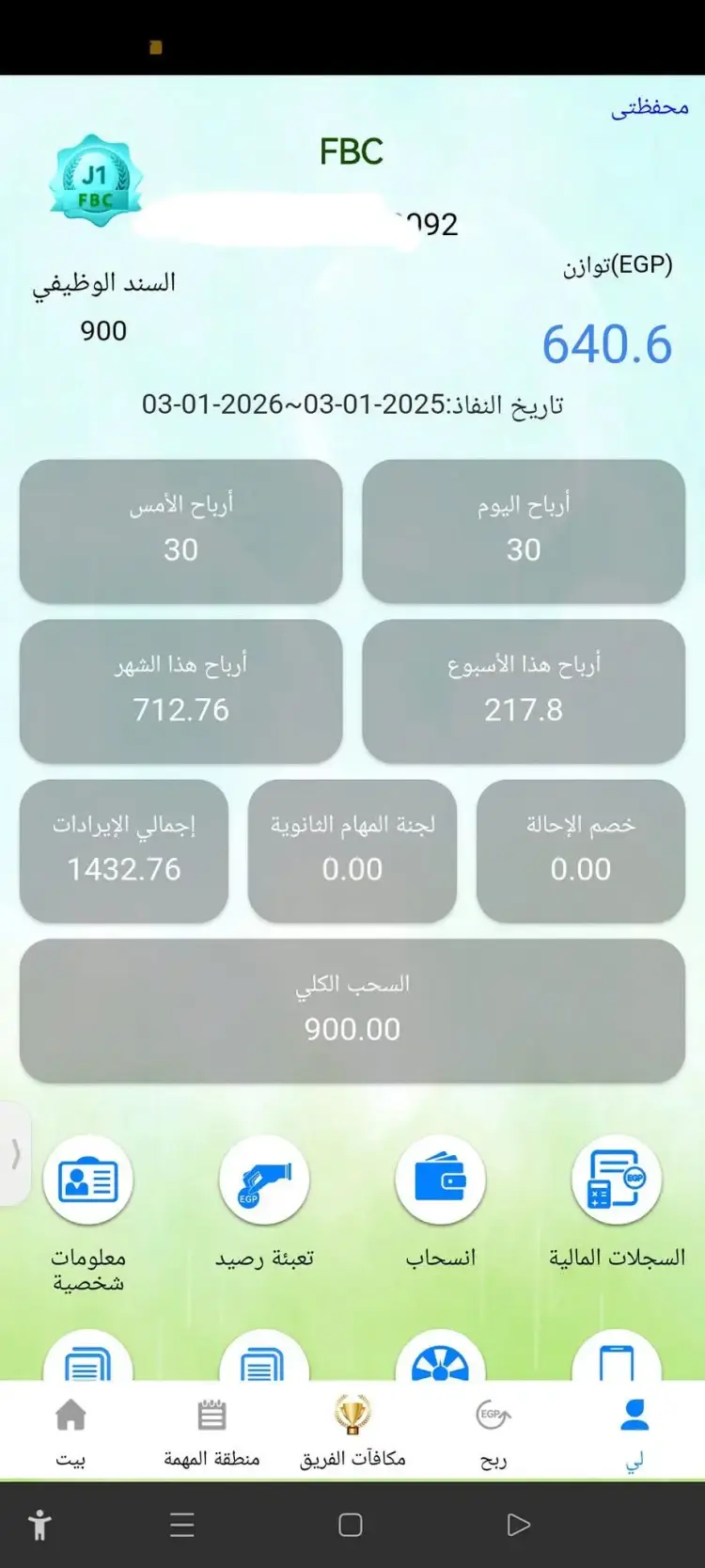Open system recent apps menu

click(x=182, y=1525)
